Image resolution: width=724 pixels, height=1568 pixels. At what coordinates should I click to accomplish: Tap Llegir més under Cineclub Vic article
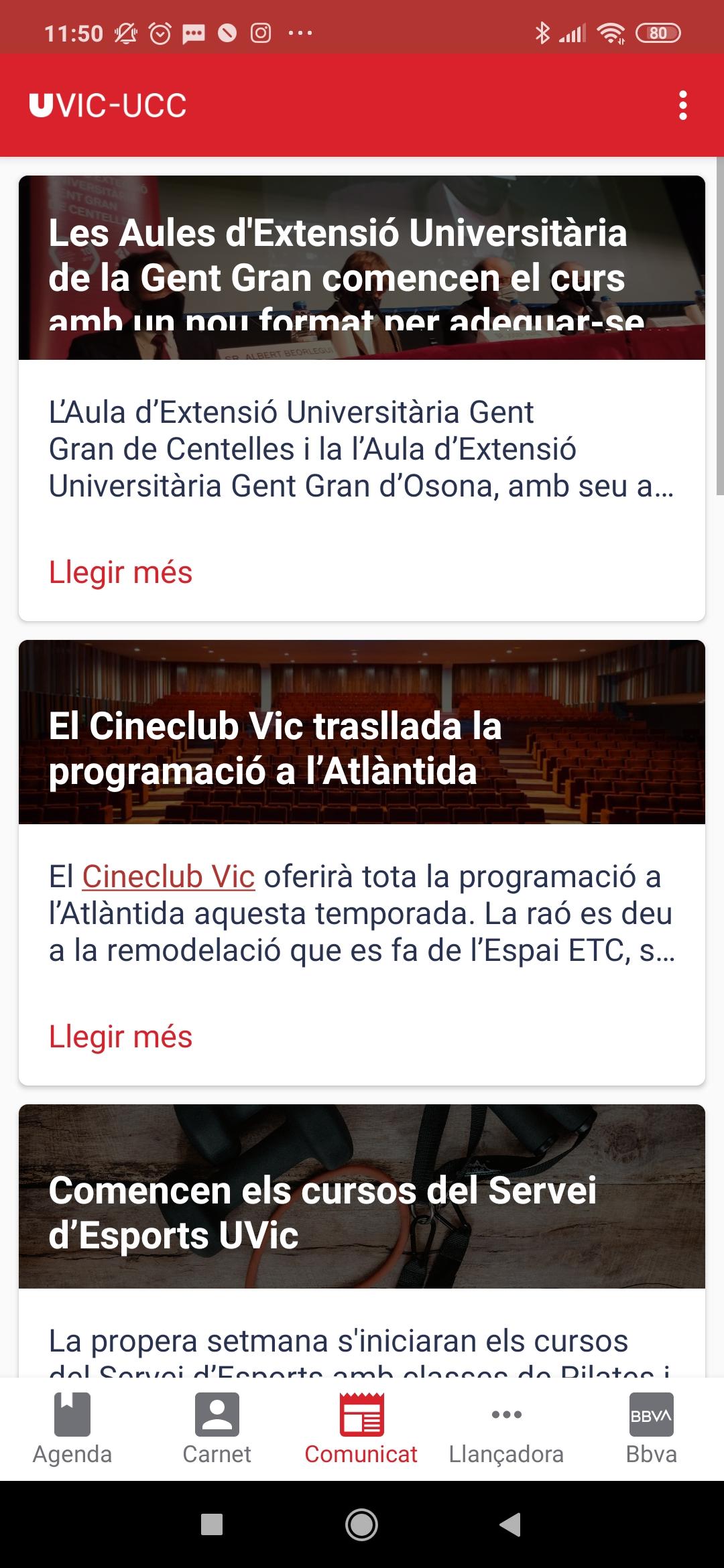click(121, 1037)
